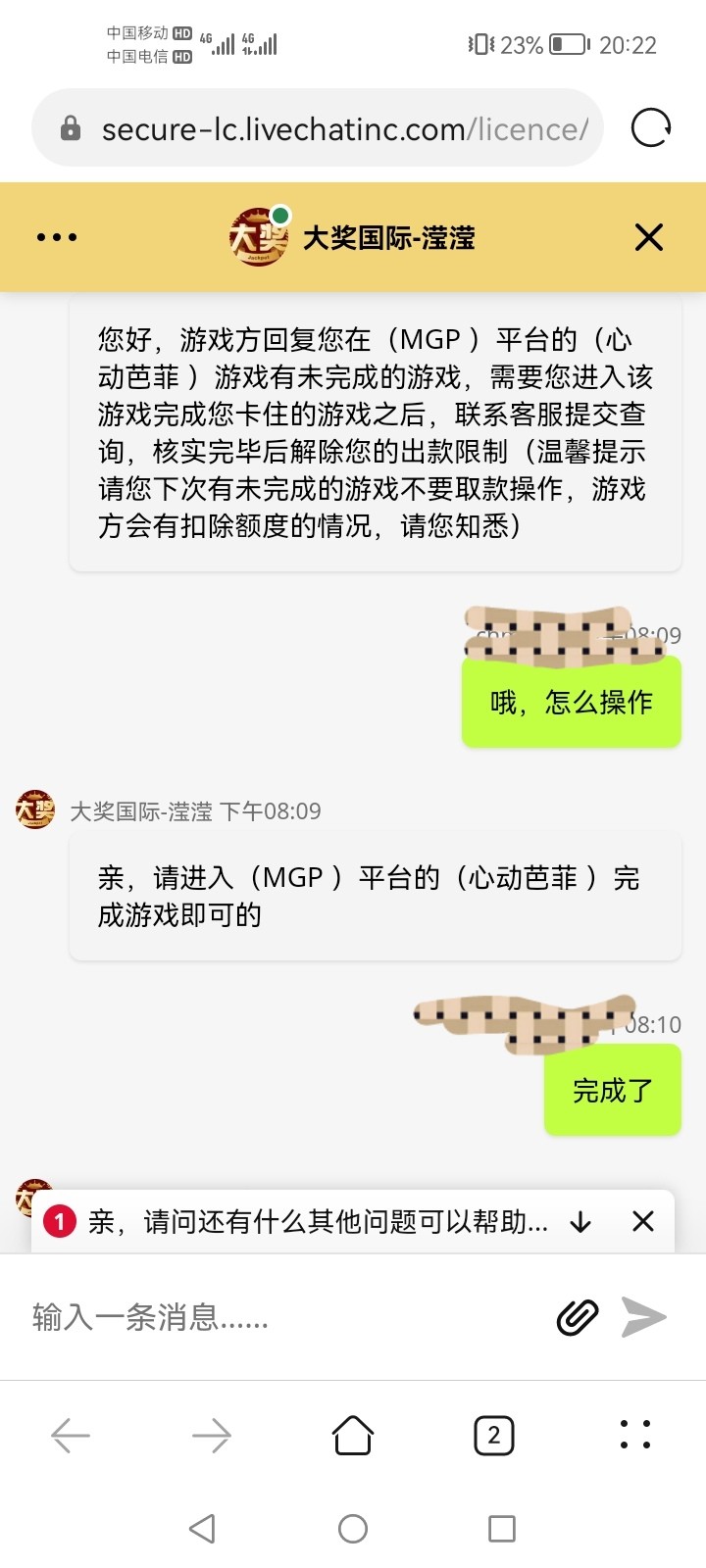Open the three-dot chat options menu
The height and width of the screenshot is (1568, 706).
57,237
